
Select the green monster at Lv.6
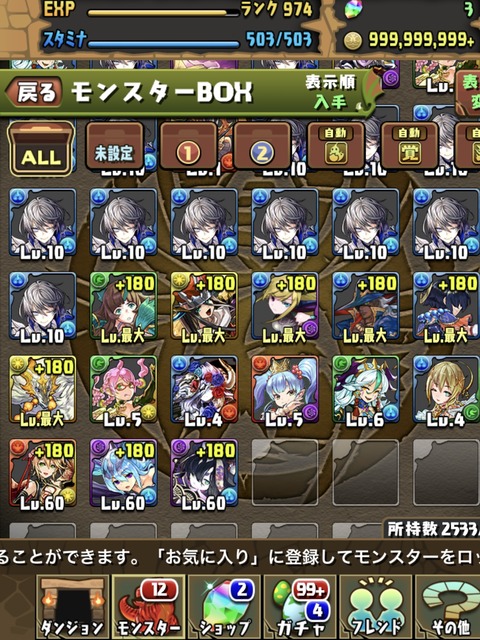point(366,390)
